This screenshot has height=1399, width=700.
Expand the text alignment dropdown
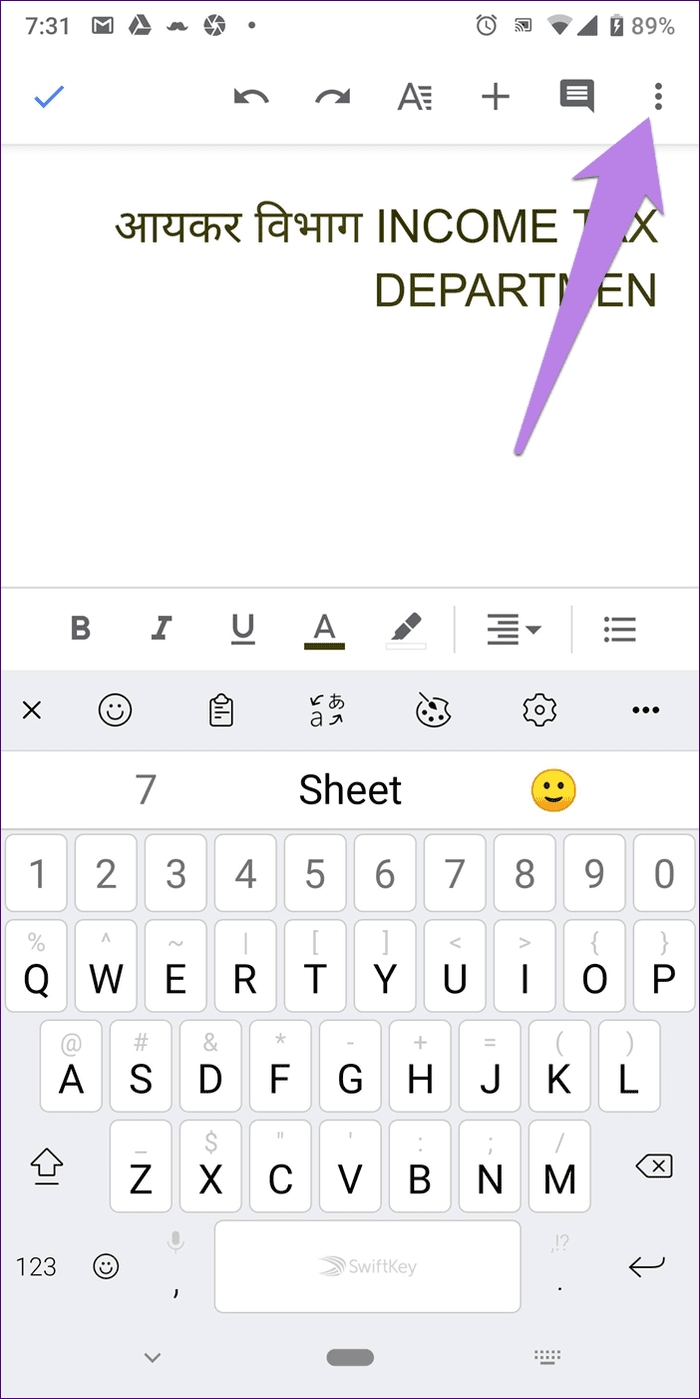pyautogui.click(x=514, y=629)
